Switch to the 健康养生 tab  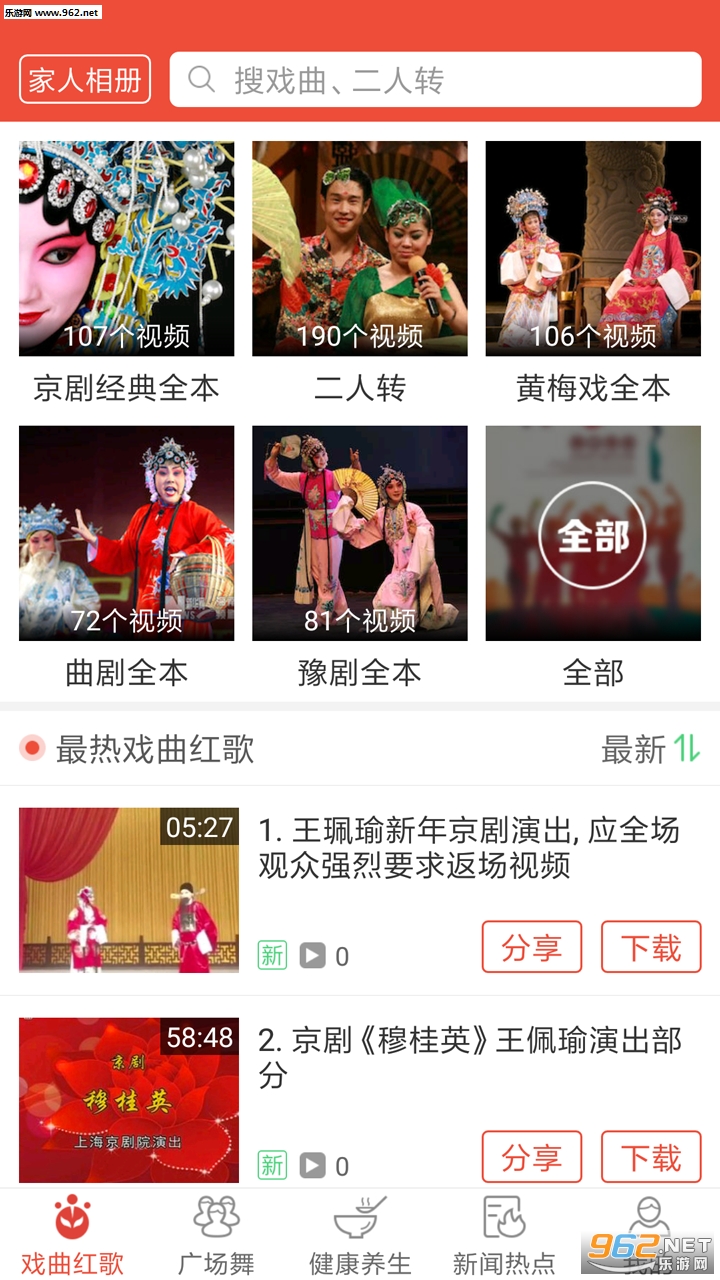360,1235
